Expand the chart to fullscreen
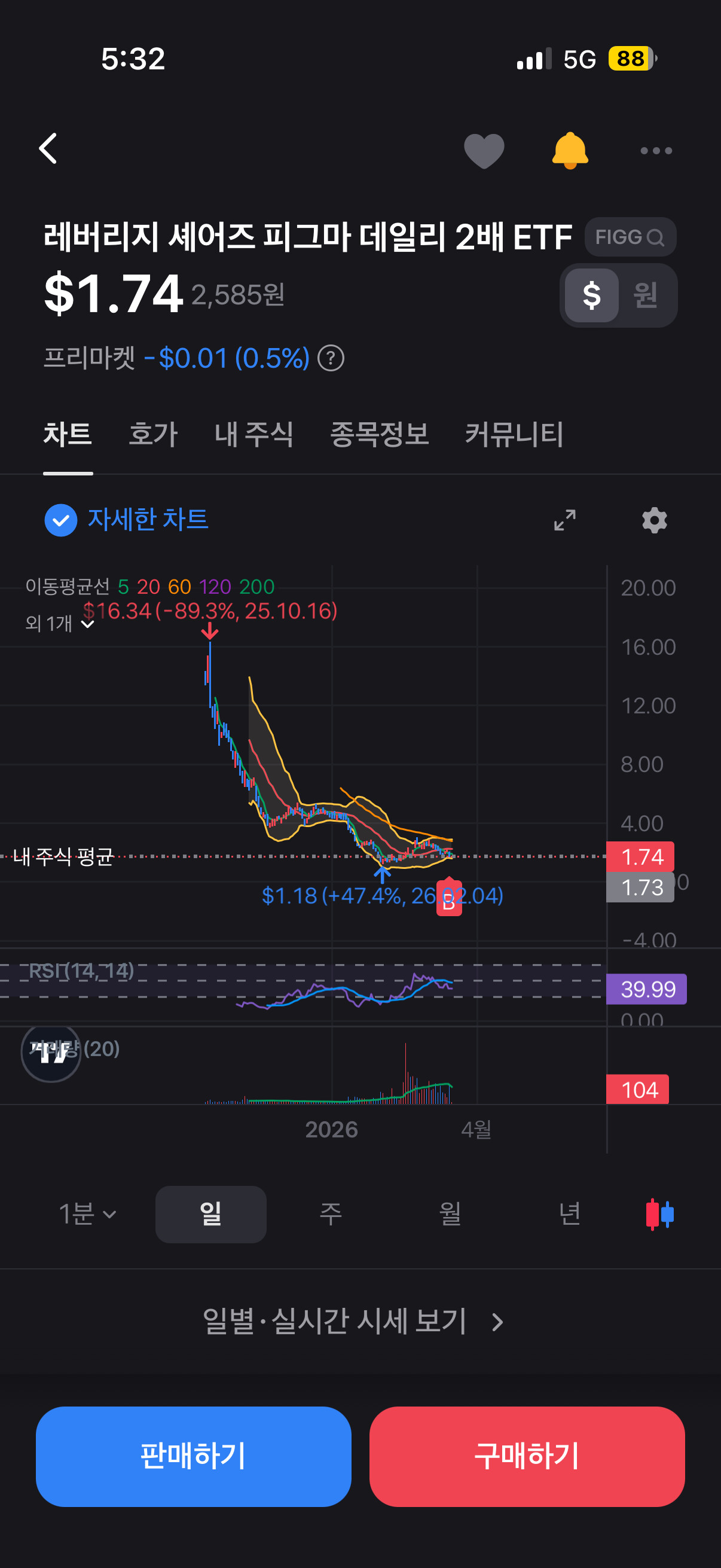The height and width of the screenshot is (1568, 721). pos(564,520)
